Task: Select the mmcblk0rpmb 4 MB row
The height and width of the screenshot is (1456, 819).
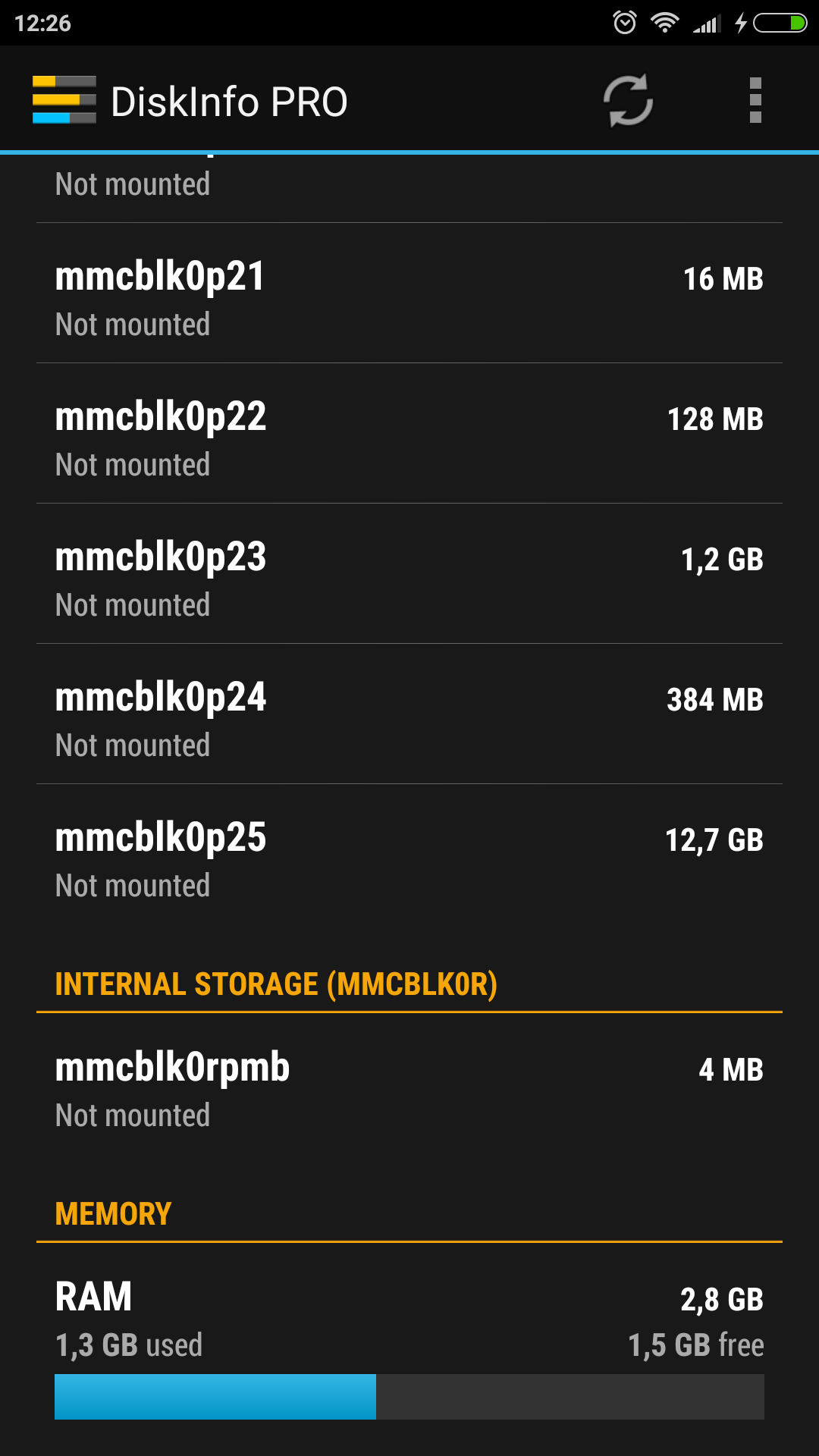Action: (x=409, y=1084)
